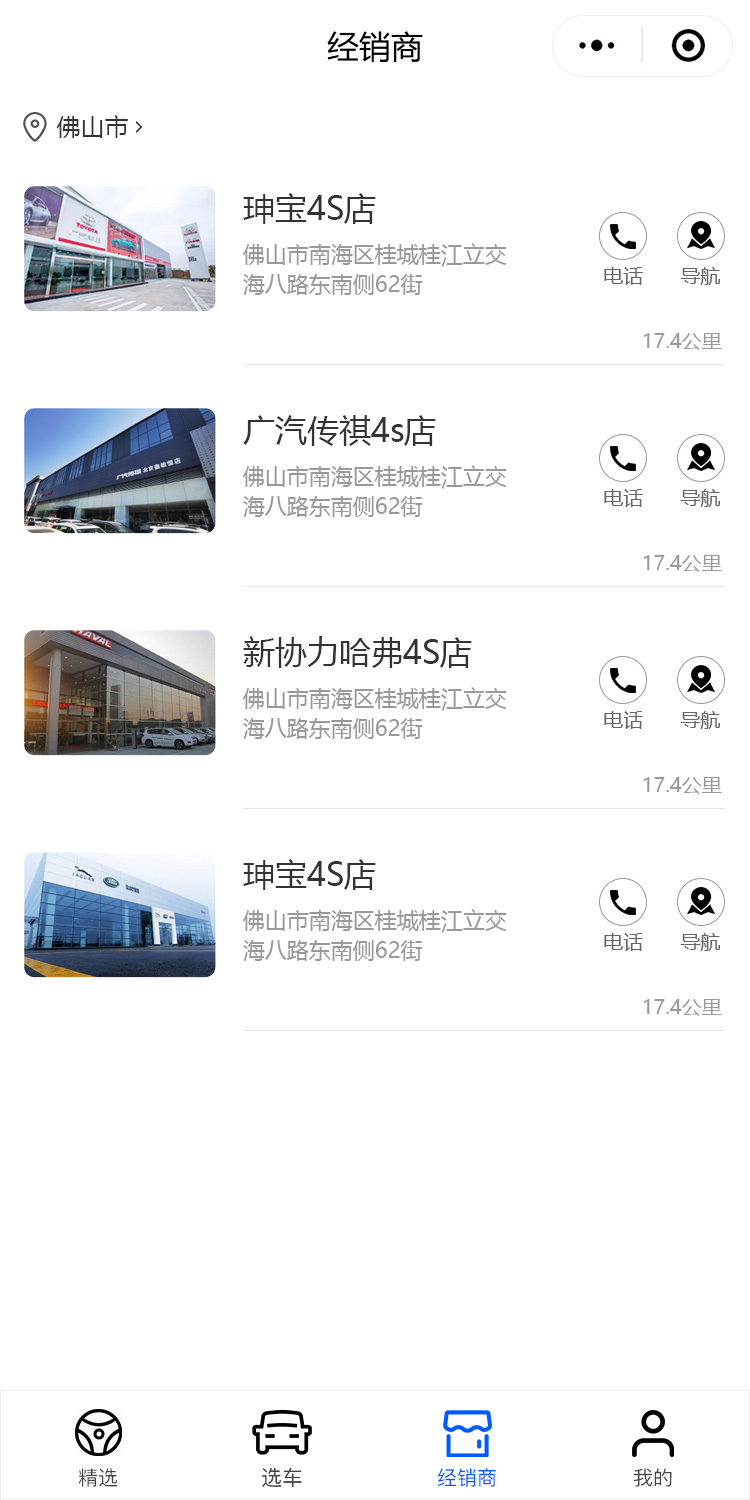Open the mini program more options menu
This screenshot has width=750, height=1500.
point(597,46)
